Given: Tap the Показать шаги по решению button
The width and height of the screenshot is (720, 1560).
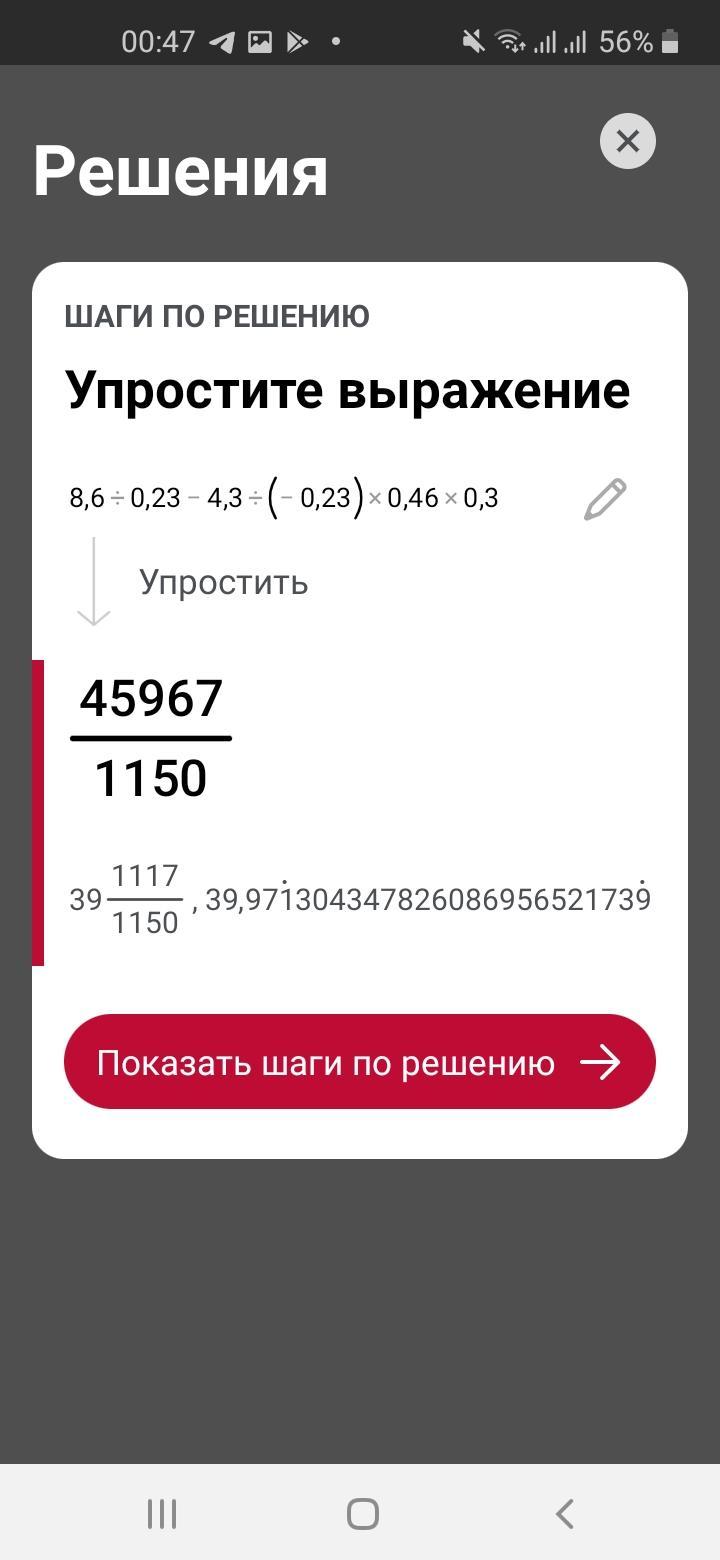Looking at the screenshot, I should point(359,1062).
